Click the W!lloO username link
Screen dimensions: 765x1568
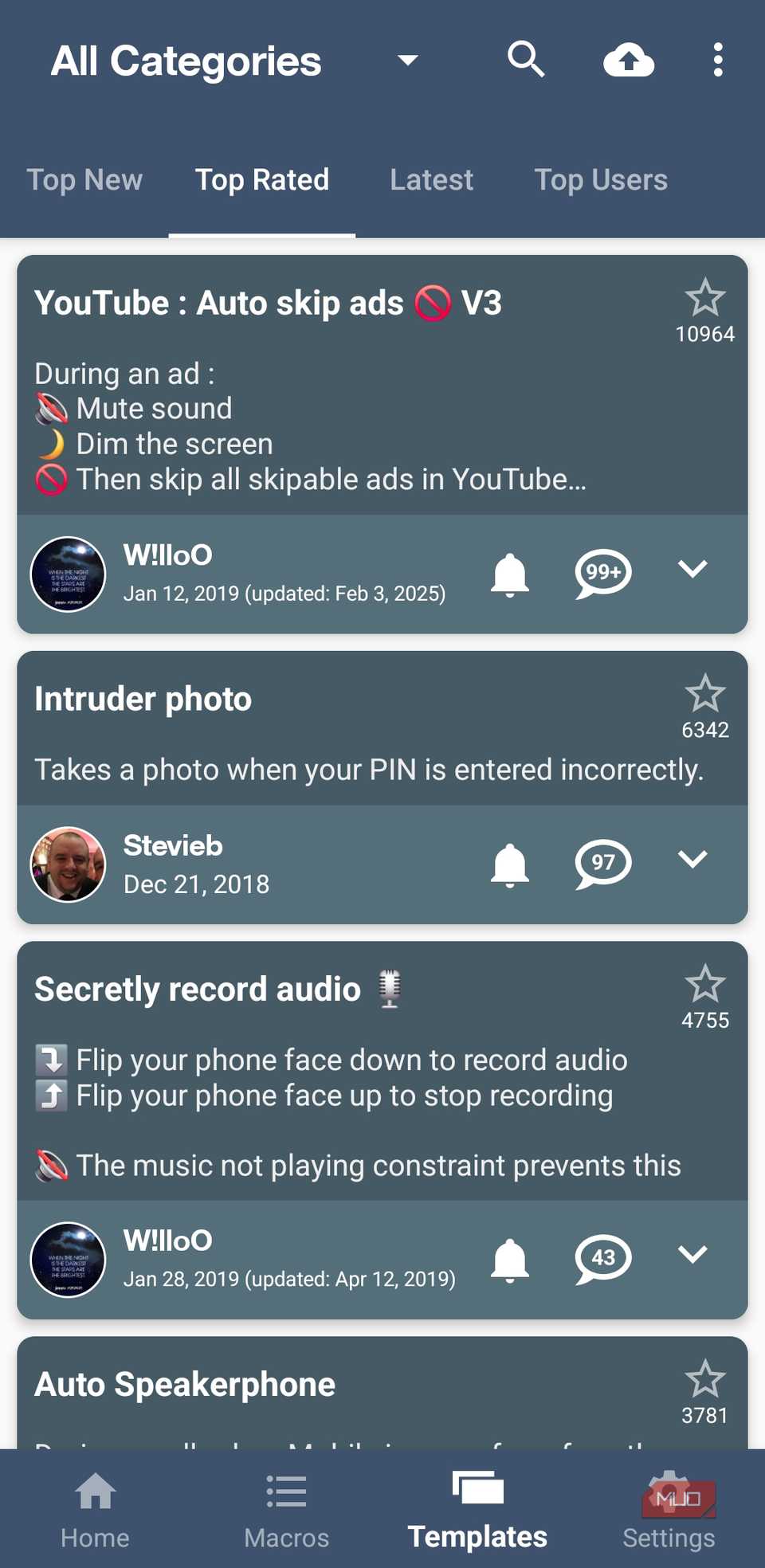(167, 555)
